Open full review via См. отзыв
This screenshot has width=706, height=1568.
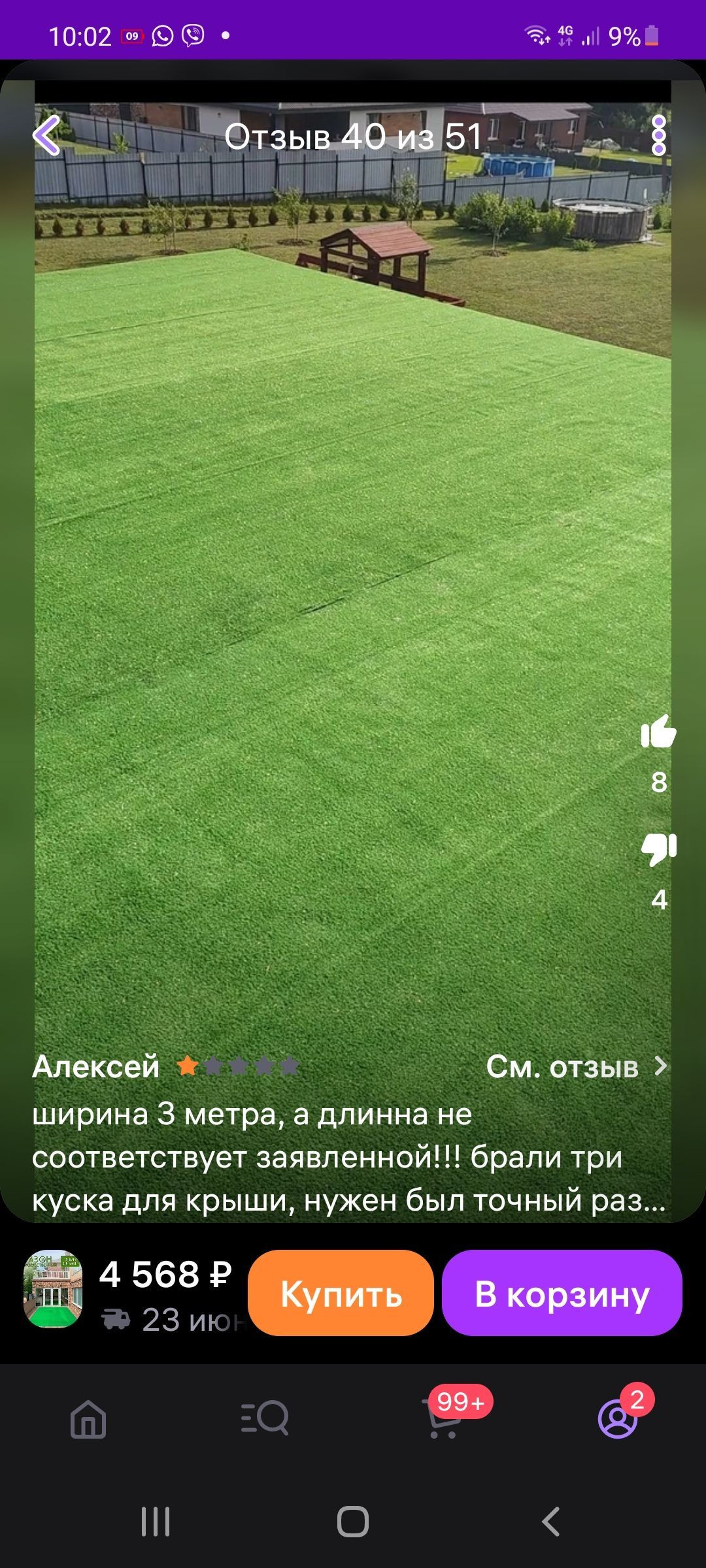tap(576, 1067)
